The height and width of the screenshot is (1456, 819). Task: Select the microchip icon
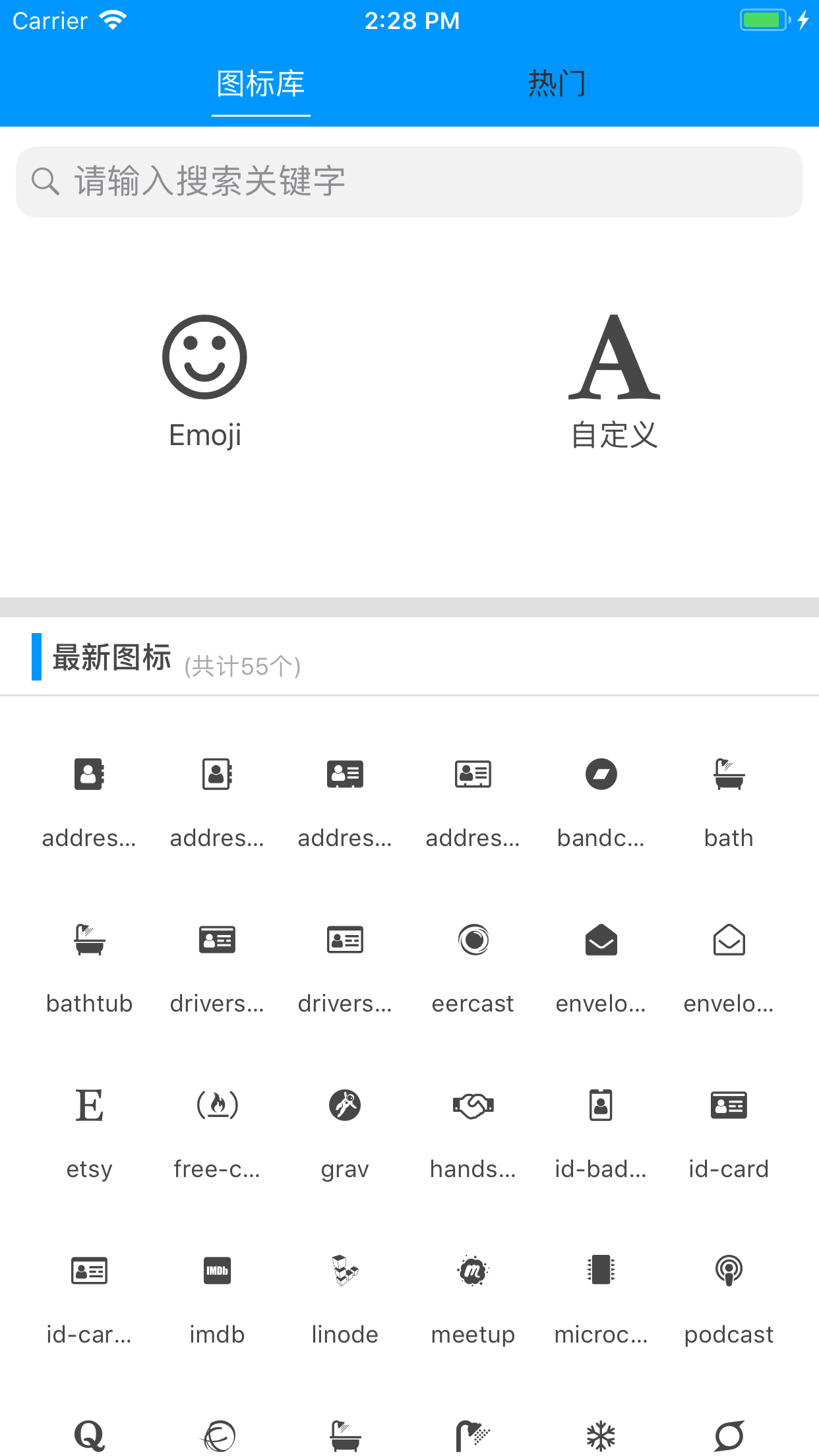[601, 1271]
